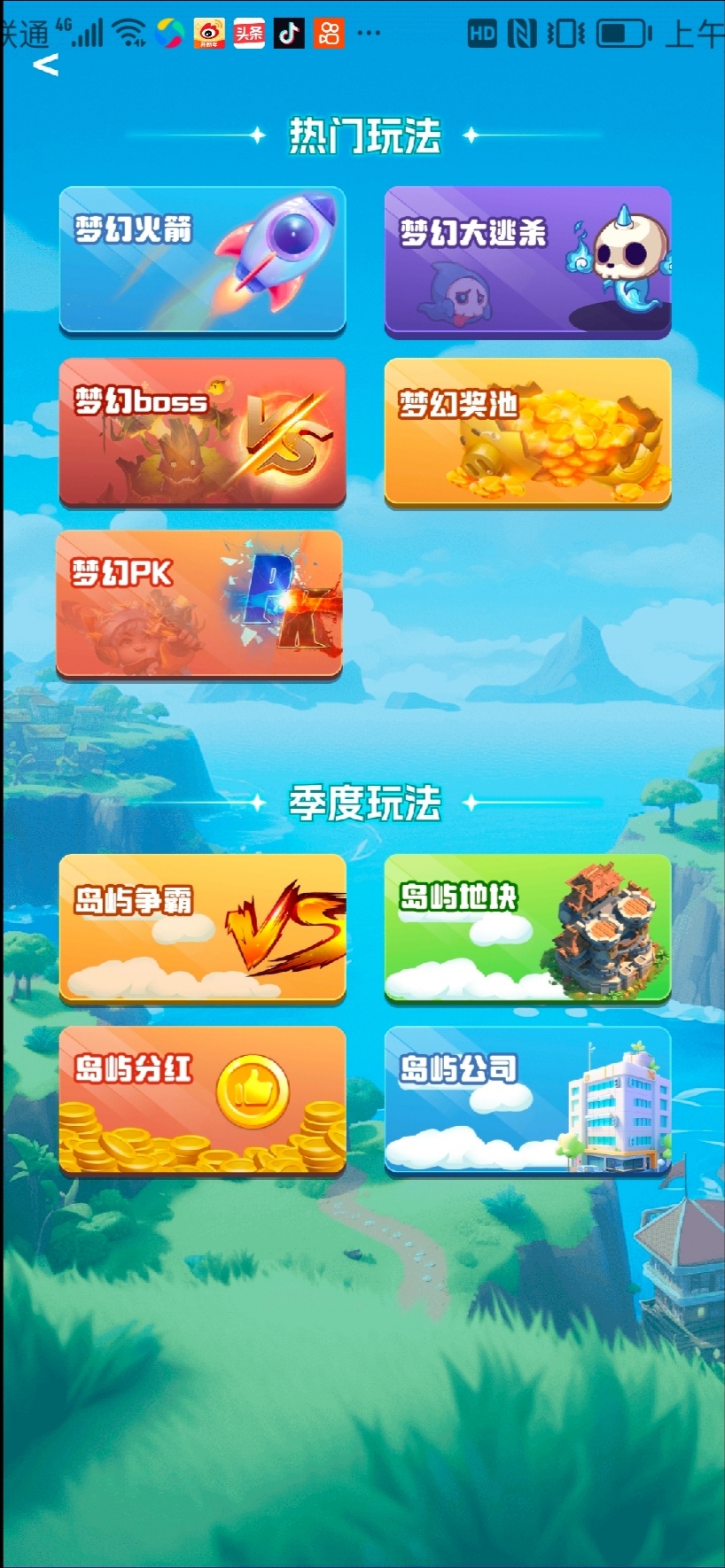Screen dimensions: 725x1568
Task: Open the 梦幻大逃杀 card
Action: [x=527, y=261]
